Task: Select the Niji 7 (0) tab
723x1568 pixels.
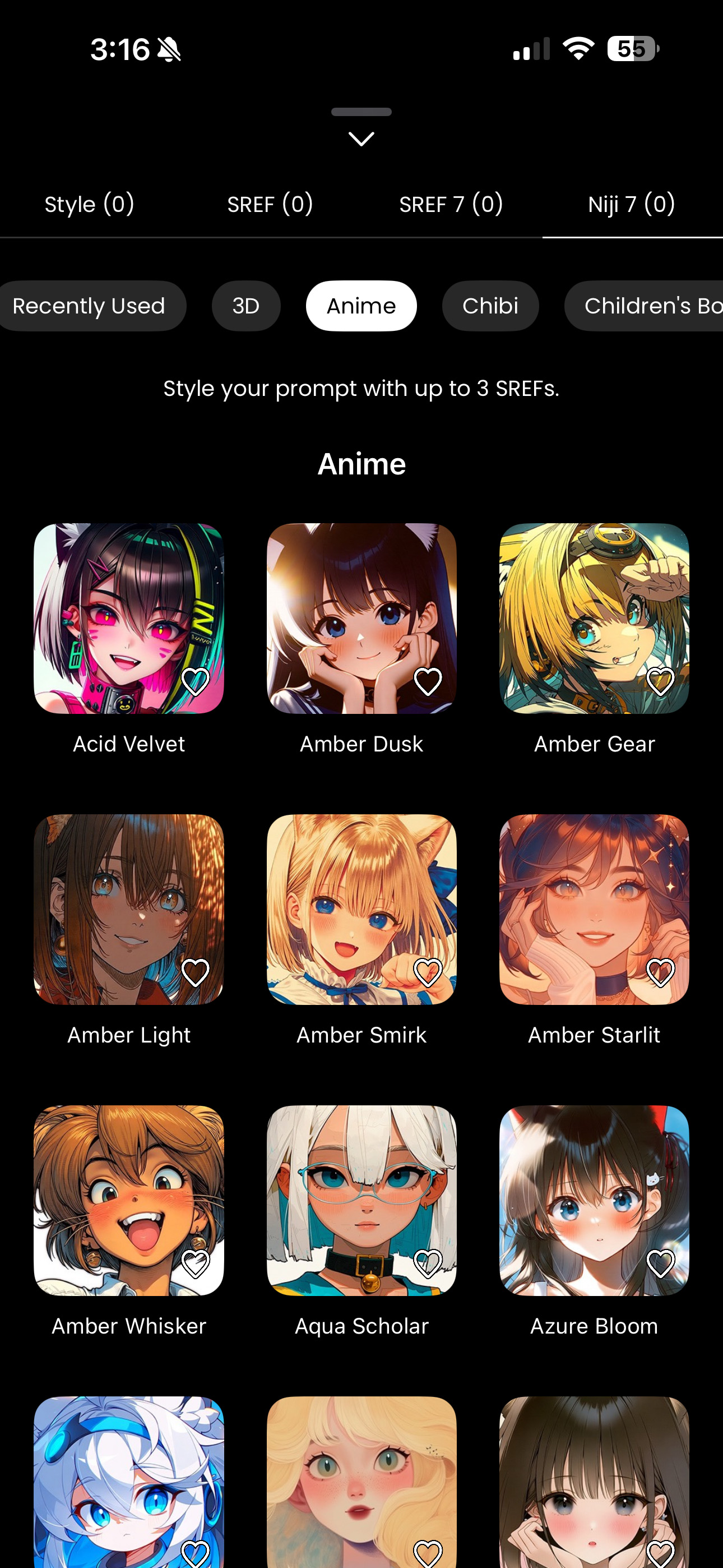Action: [631, 205]
